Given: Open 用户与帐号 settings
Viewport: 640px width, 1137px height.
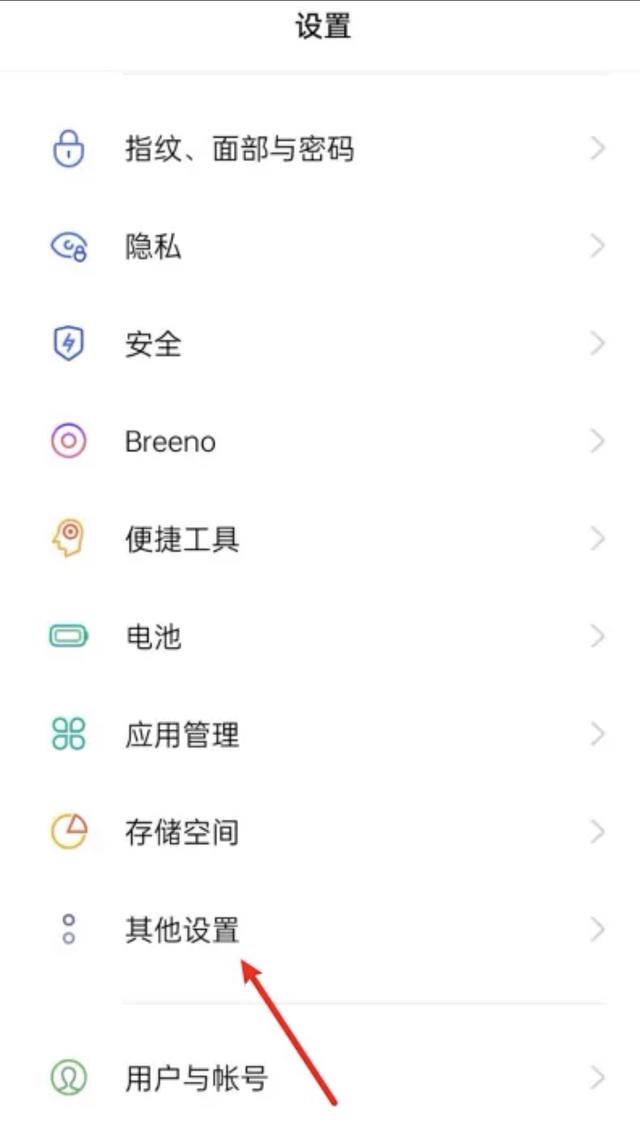Looking at the screenshot, I should (320, 1078).
